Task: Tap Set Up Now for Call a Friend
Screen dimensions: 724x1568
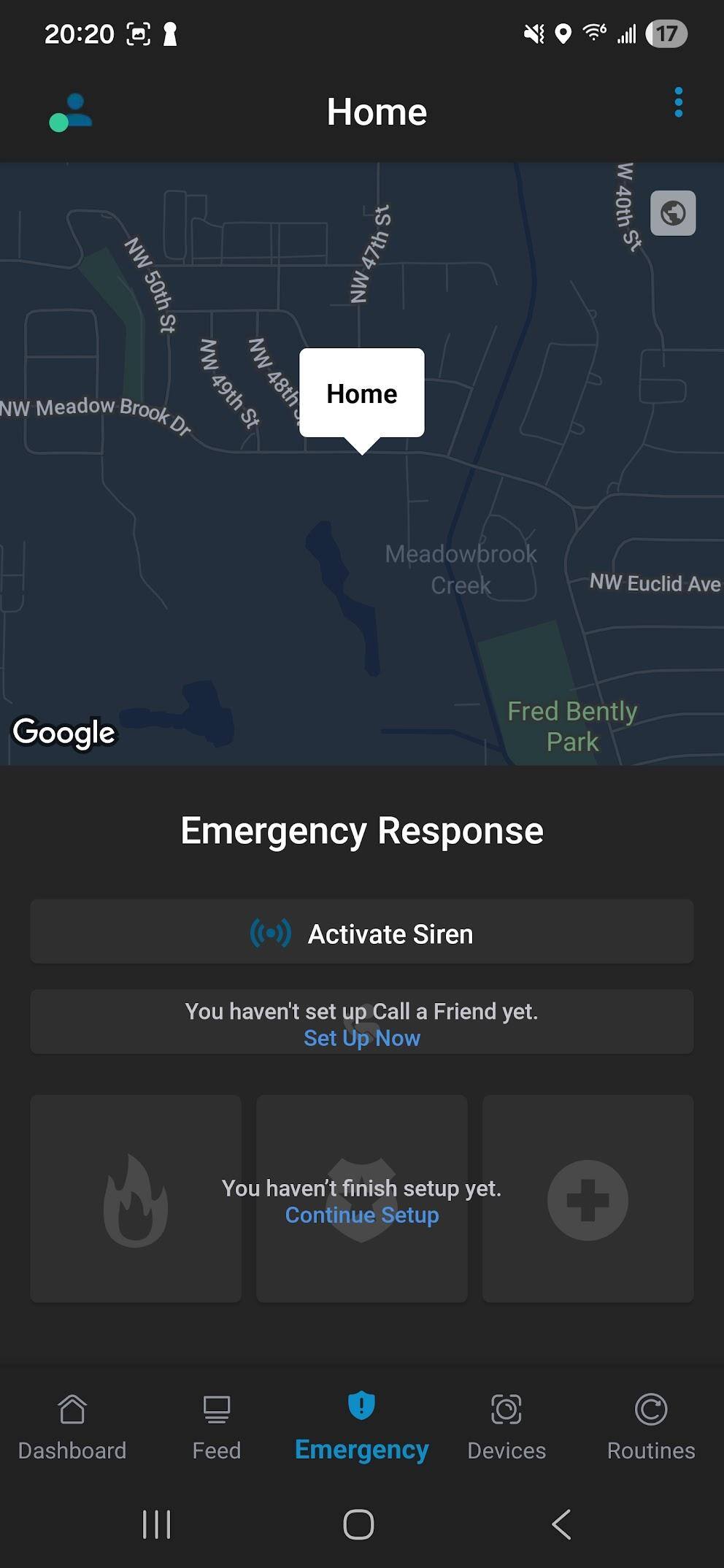Action: point(362,1038)
